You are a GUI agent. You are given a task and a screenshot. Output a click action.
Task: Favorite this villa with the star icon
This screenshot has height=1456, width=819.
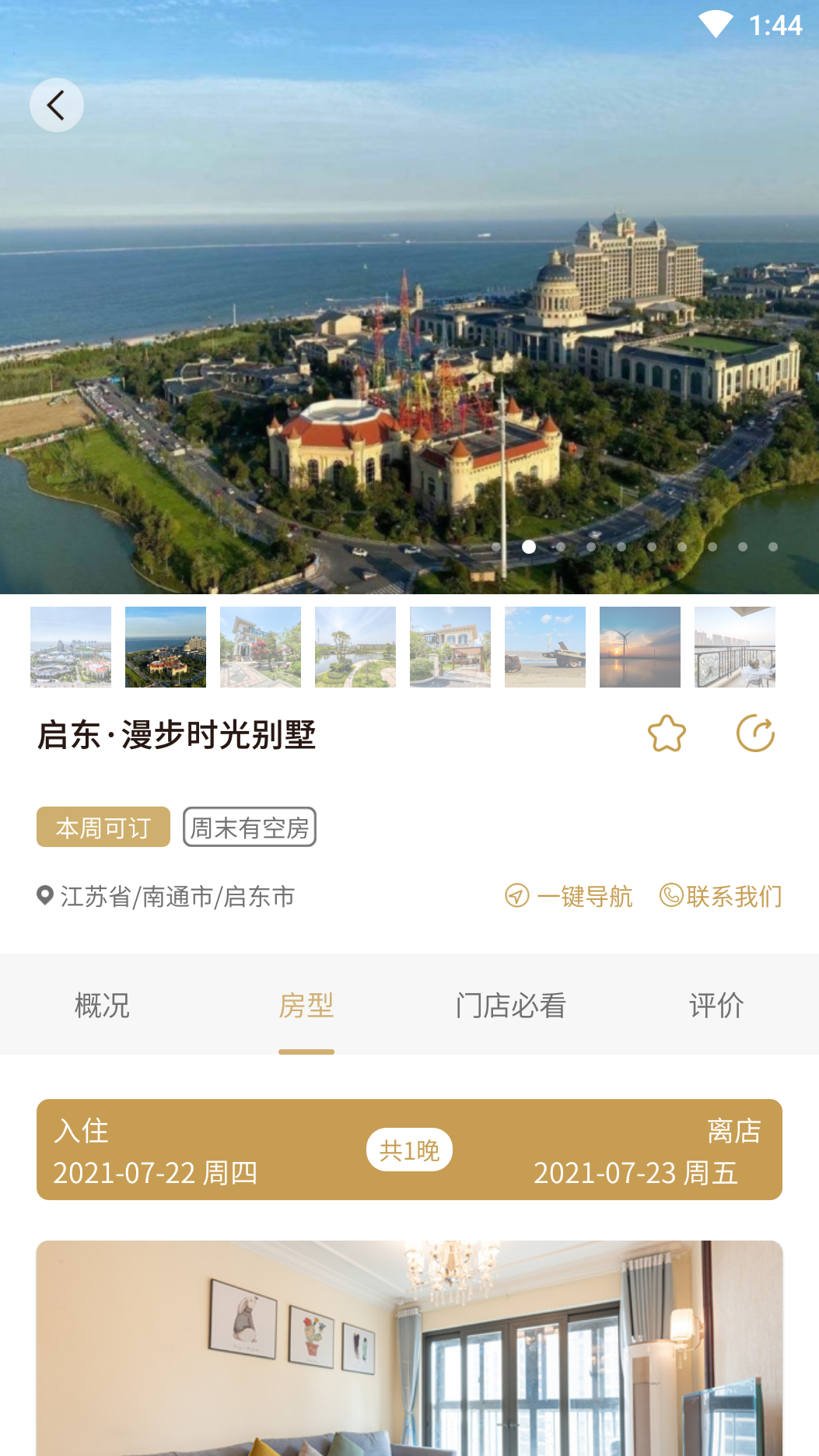[666, 733]
